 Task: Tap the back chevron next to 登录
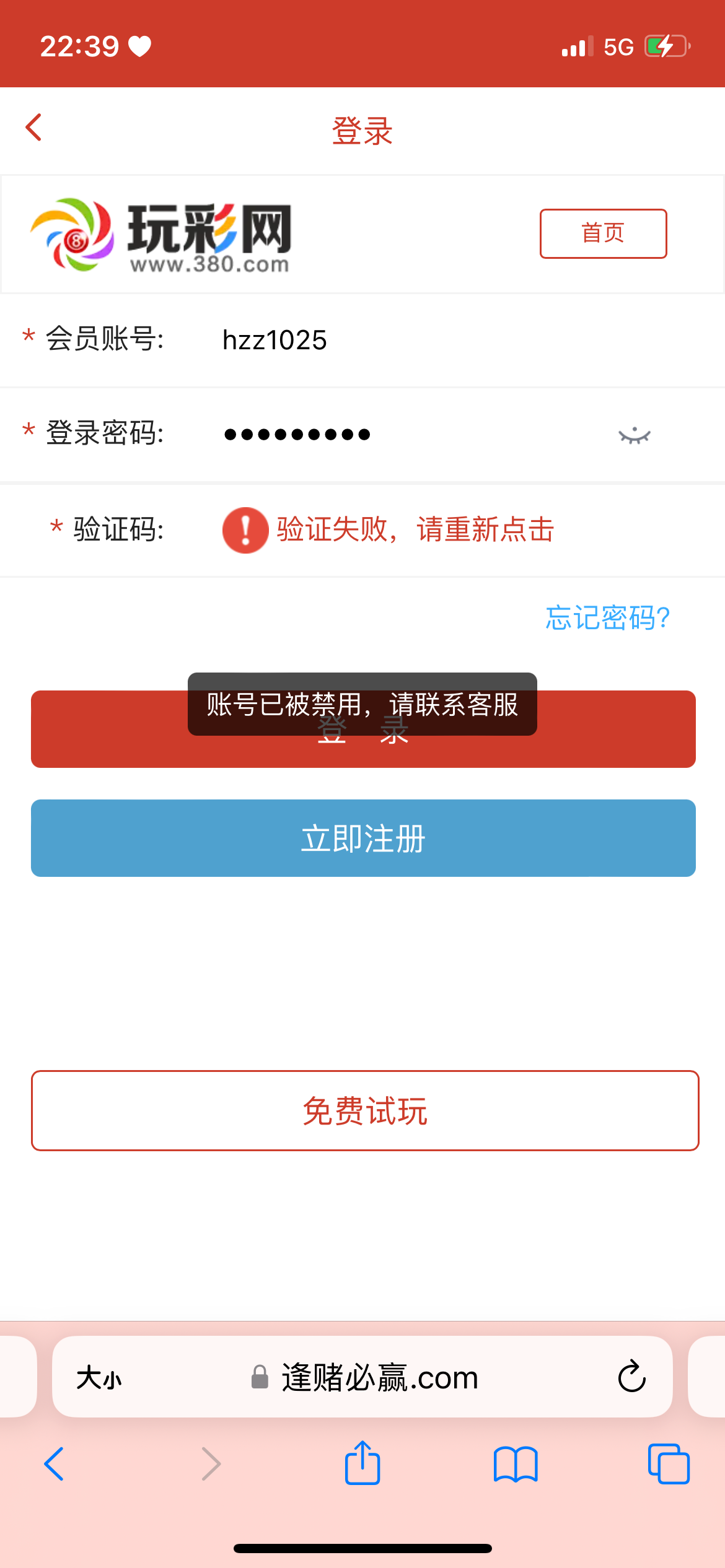[33, 128]
